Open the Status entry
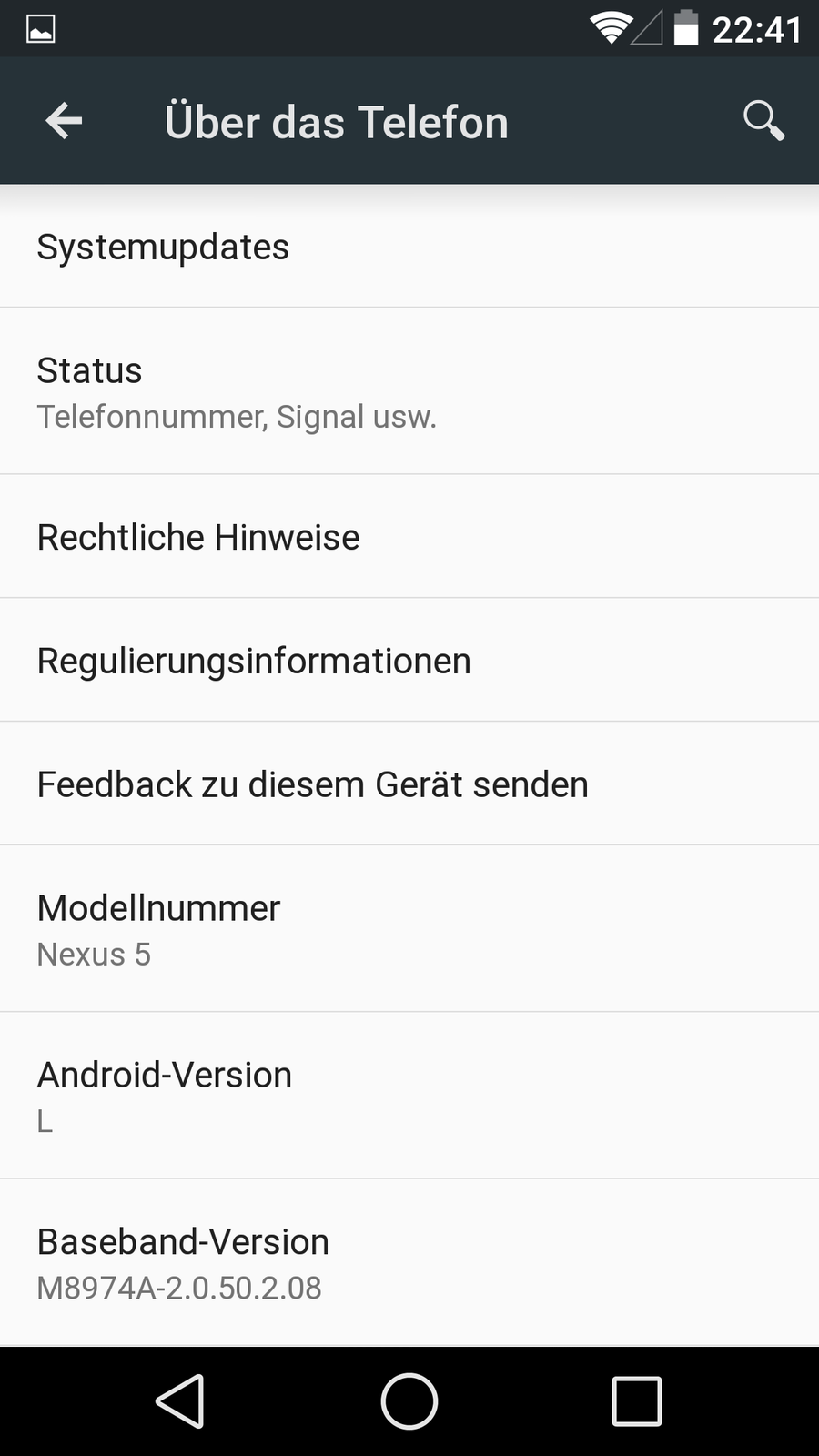This screenshot has width=819, height=1456. click(x=409, y=391)
